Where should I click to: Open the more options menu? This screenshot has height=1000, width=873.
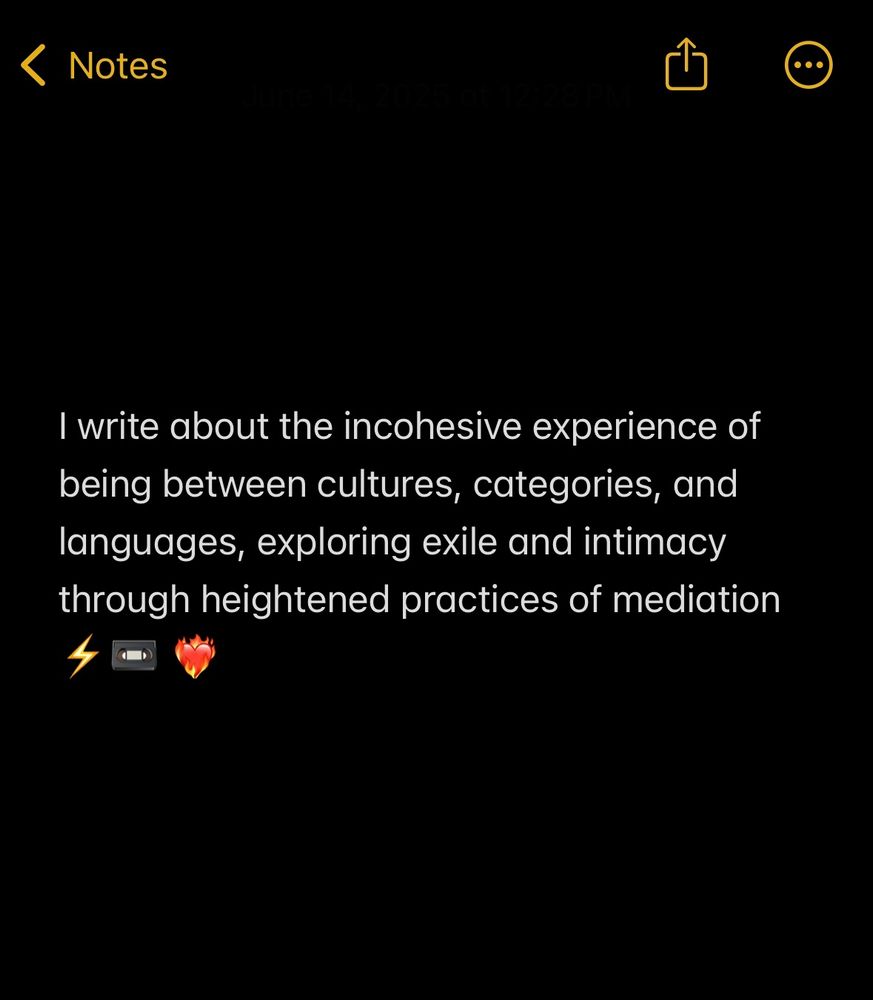tap(808, 65)
